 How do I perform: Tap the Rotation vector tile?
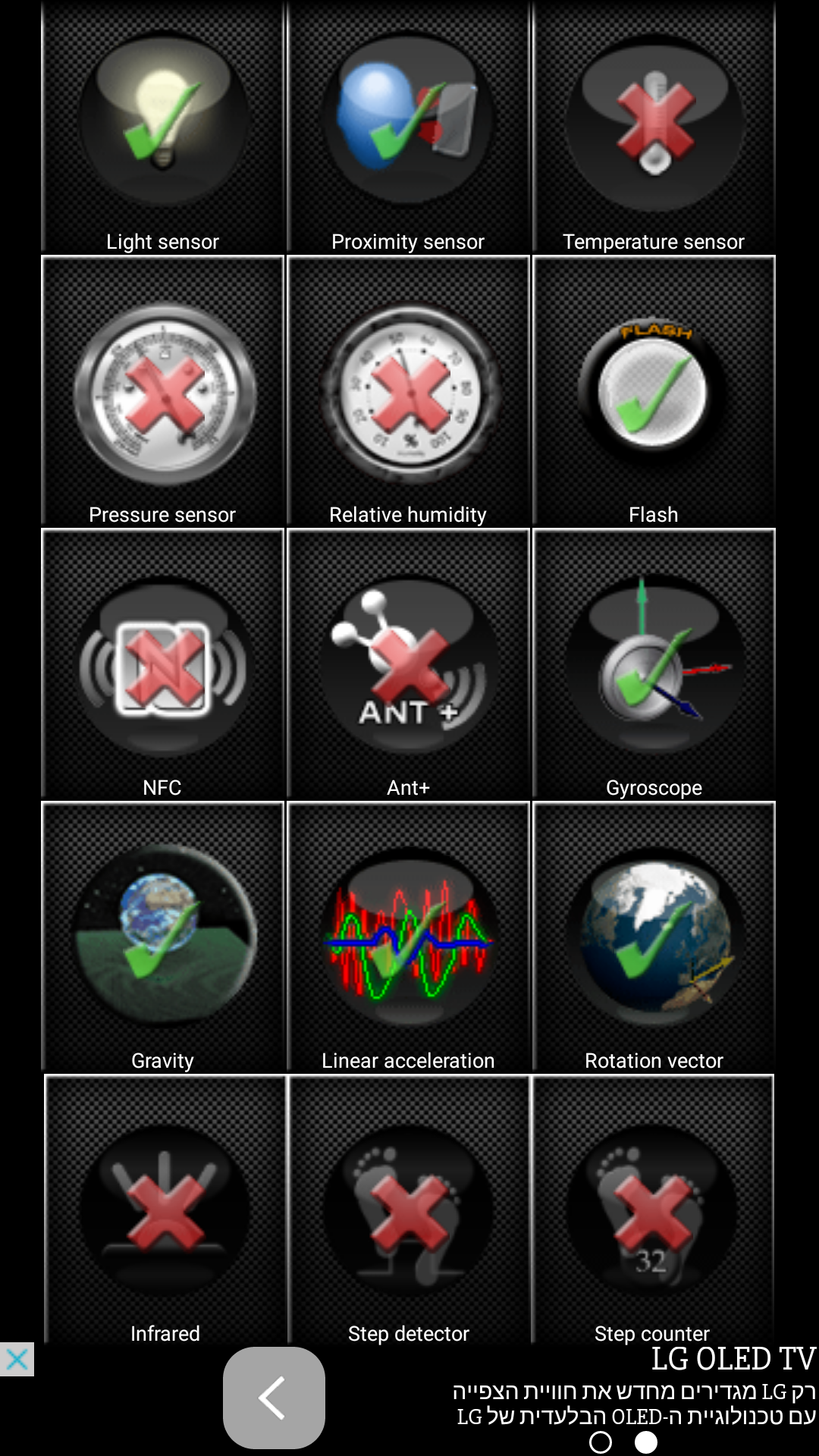tap(654, 937)
